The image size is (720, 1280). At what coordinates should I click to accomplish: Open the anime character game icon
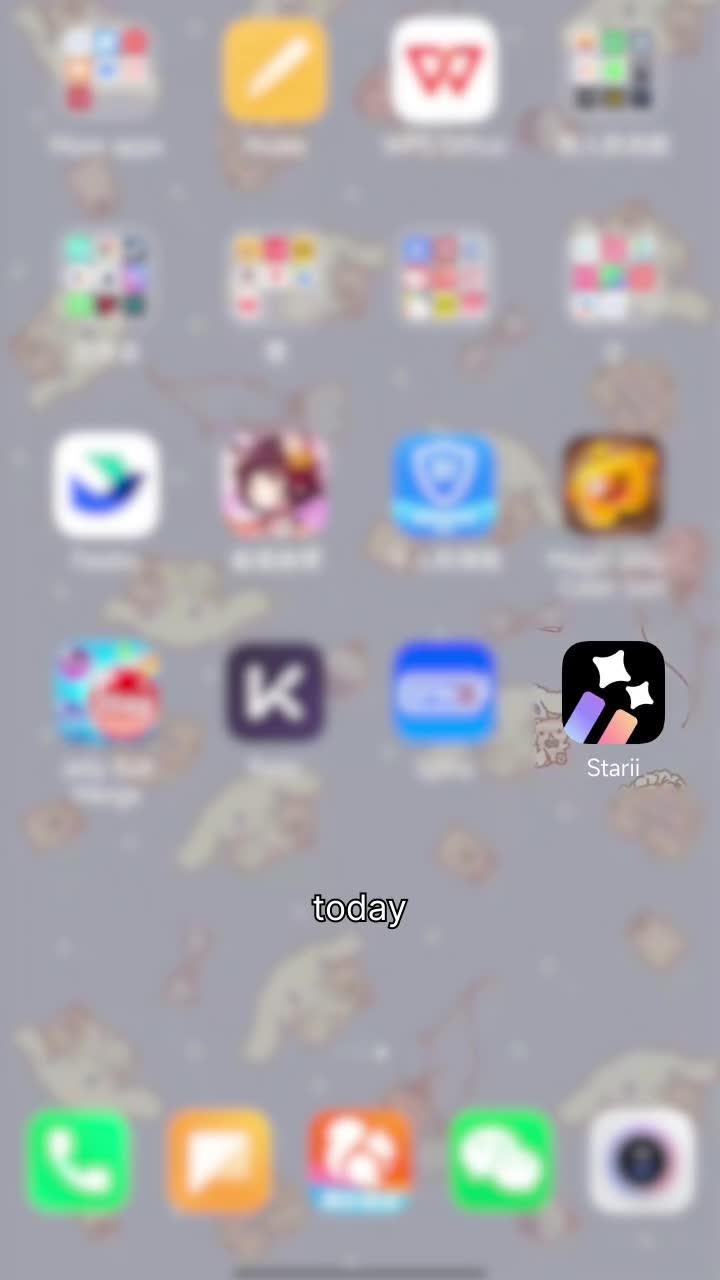[275, 485]
